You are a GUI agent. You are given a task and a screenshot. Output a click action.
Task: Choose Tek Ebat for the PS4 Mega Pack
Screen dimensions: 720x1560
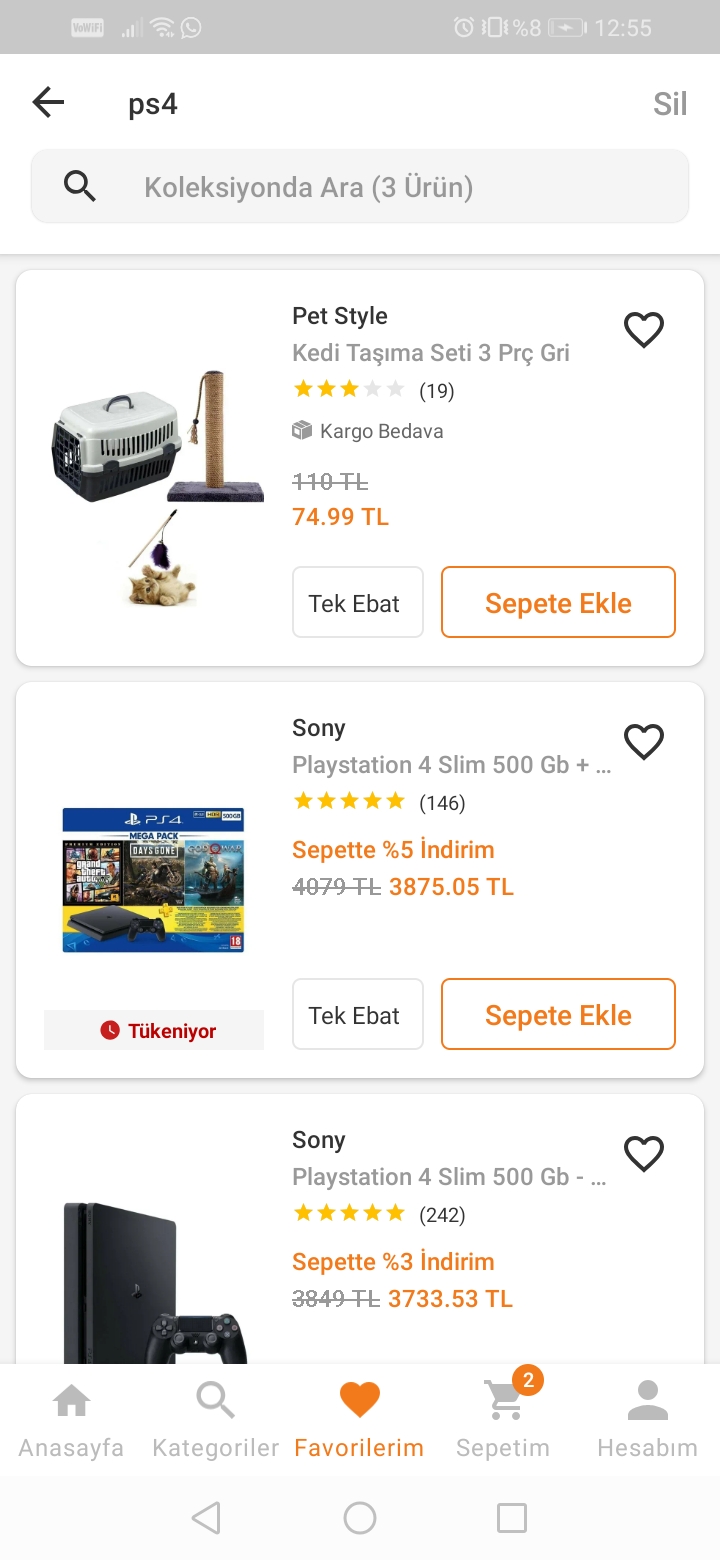[x=357, y=1015]
